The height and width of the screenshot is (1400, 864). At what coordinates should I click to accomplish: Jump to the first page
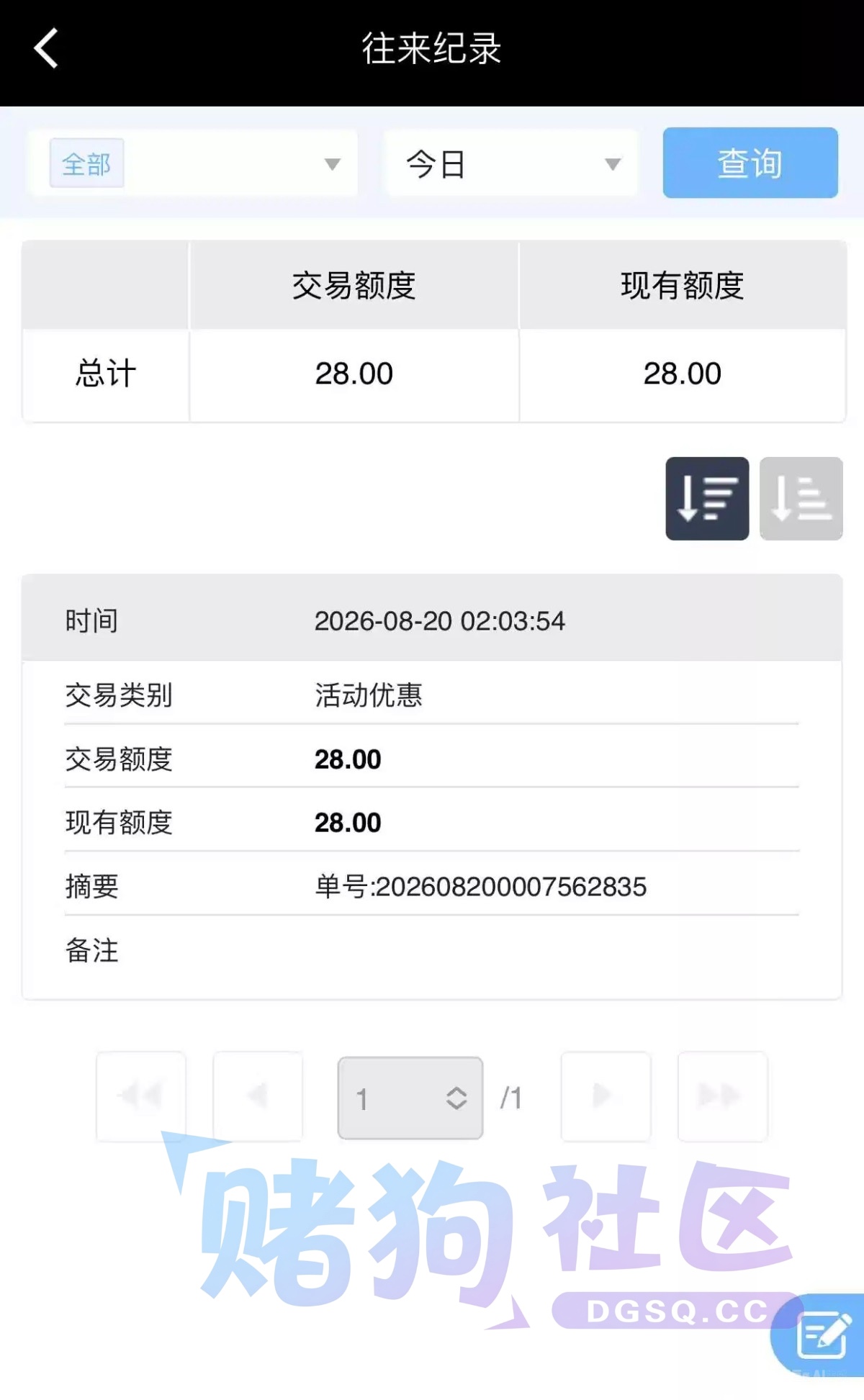click(141, 1096)
